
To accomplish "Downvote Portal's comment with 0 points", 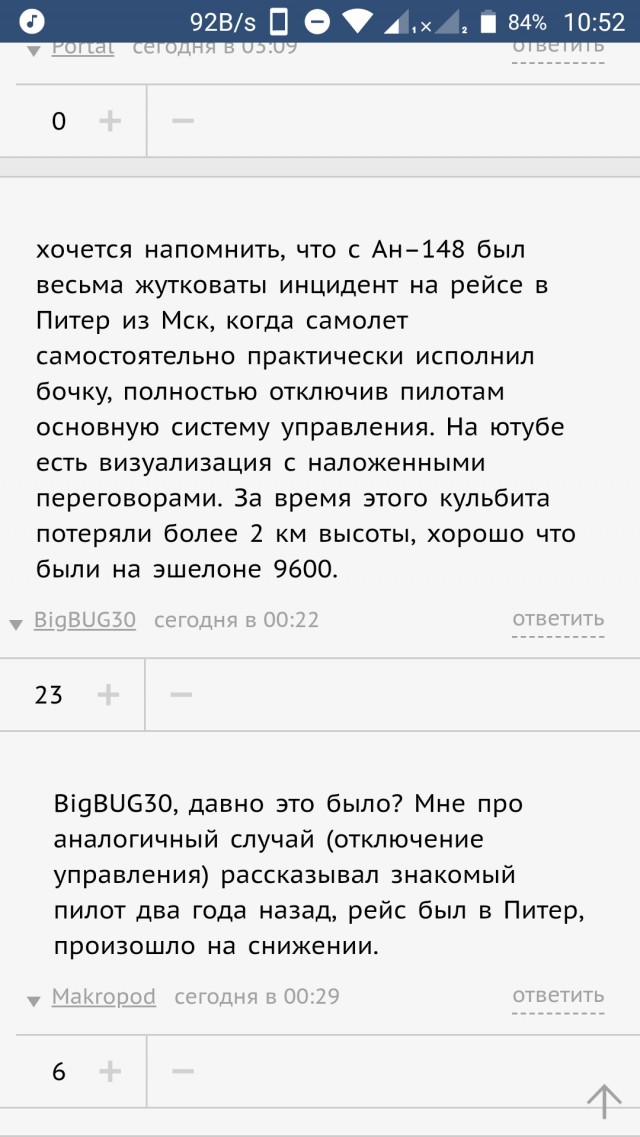I will click(182, 121).
